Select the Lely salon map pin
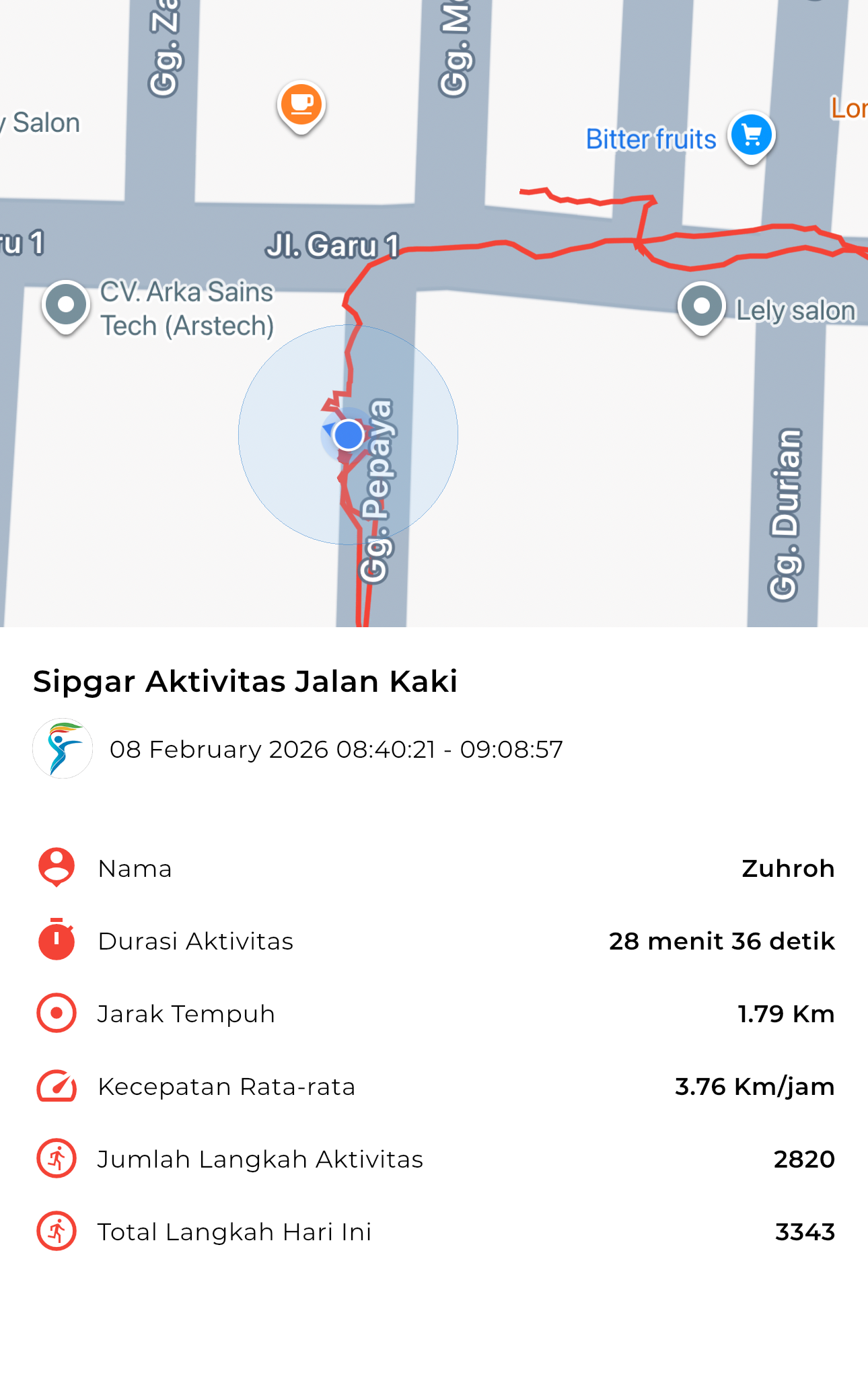Viewport: 868px width, 1391px height. point(701,307)
